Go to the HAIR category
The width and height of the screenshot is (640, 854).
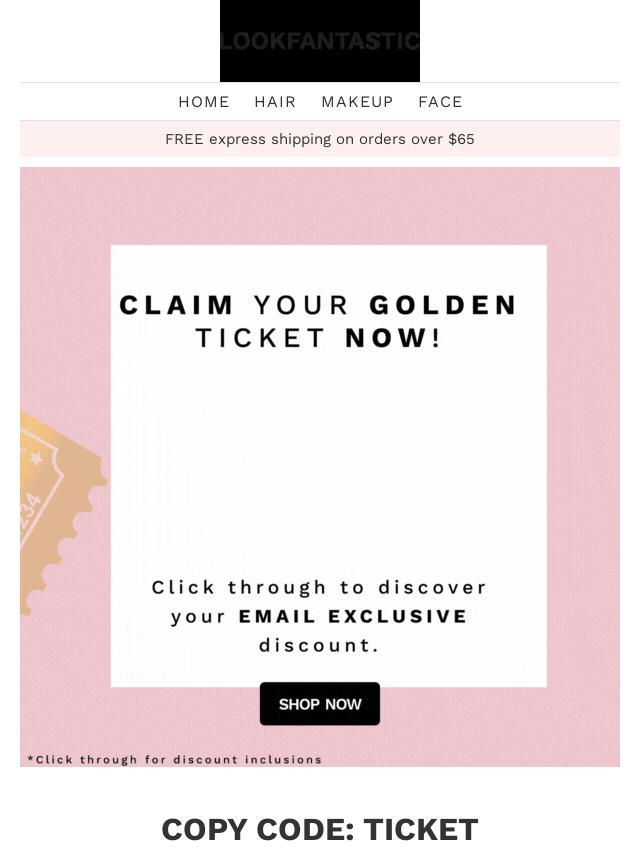click(x=275, y=102)
